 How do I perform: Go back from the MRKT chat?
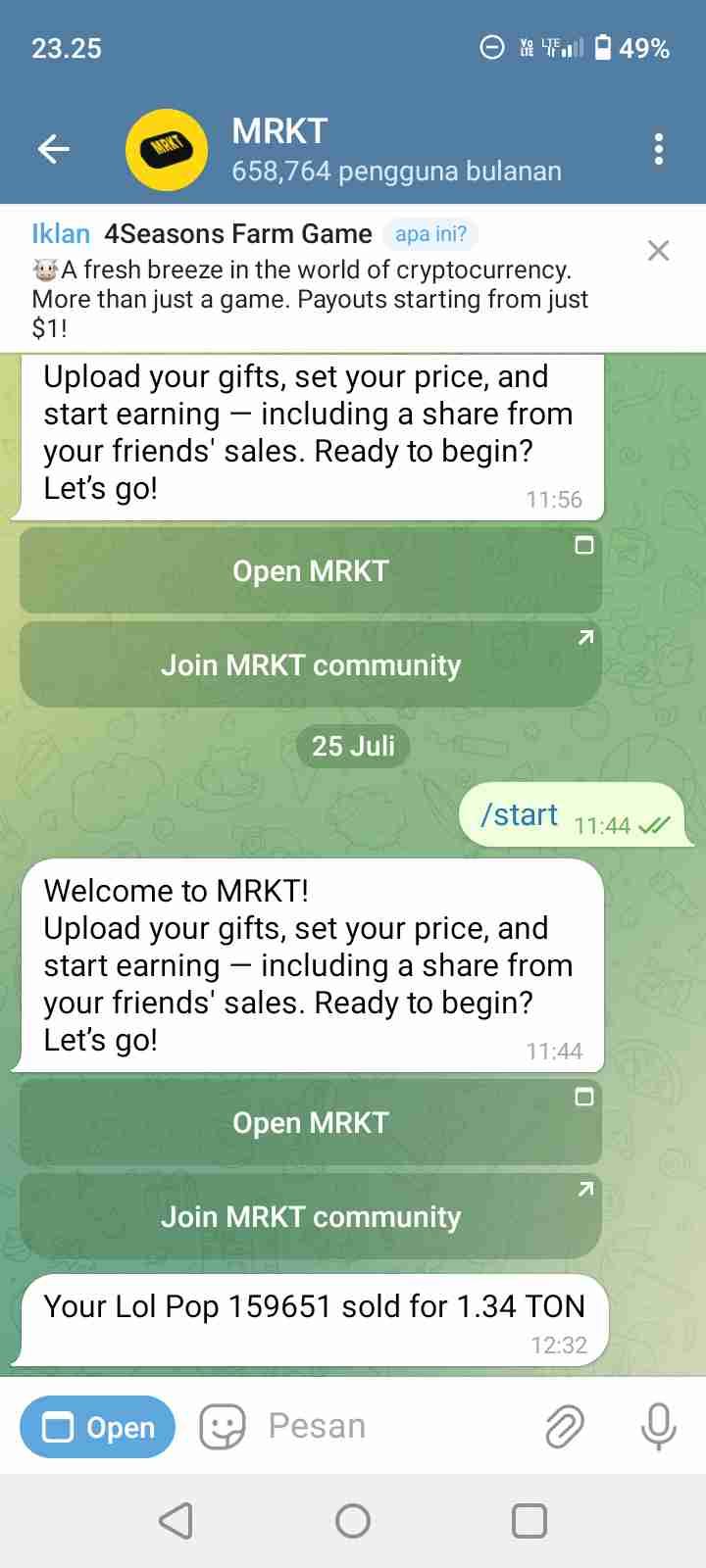pyautogui.click(x=54, y=149)
